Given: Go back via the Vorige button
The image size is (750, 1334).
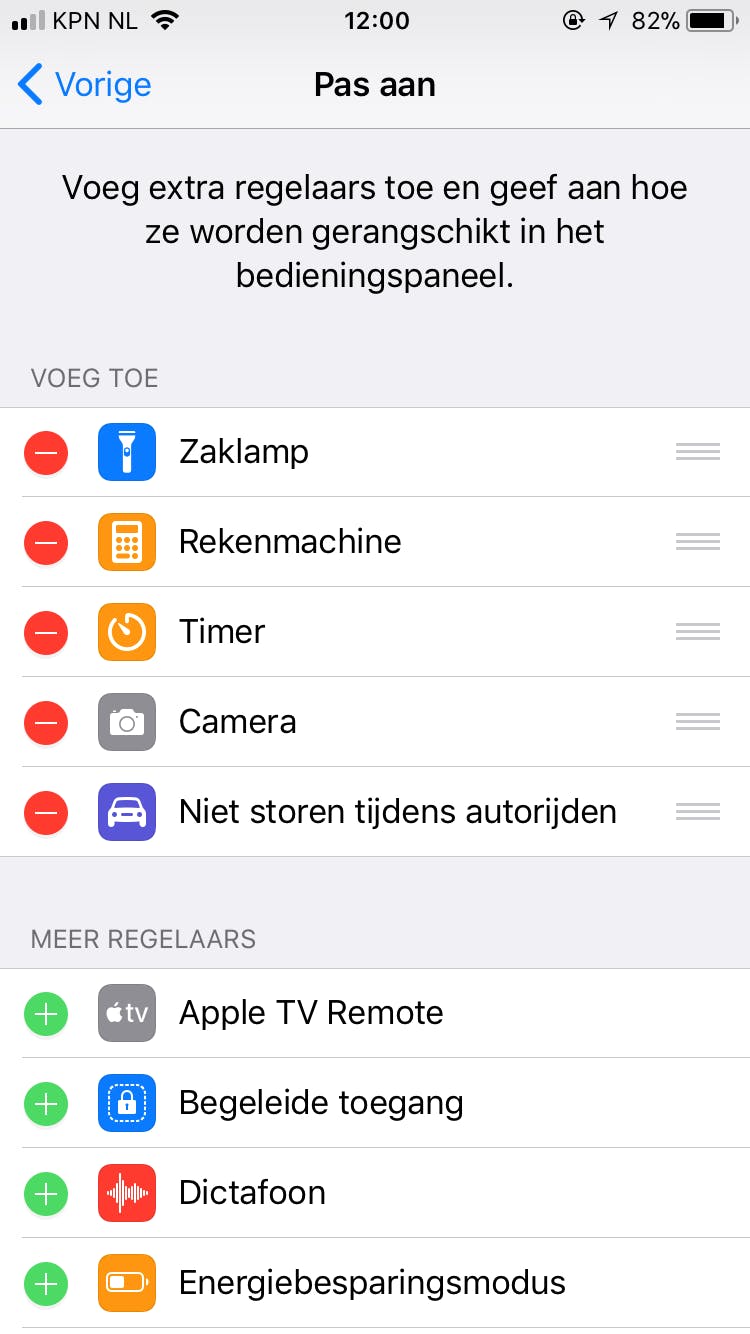Looking at the screenshot, I should pos(85,85).
